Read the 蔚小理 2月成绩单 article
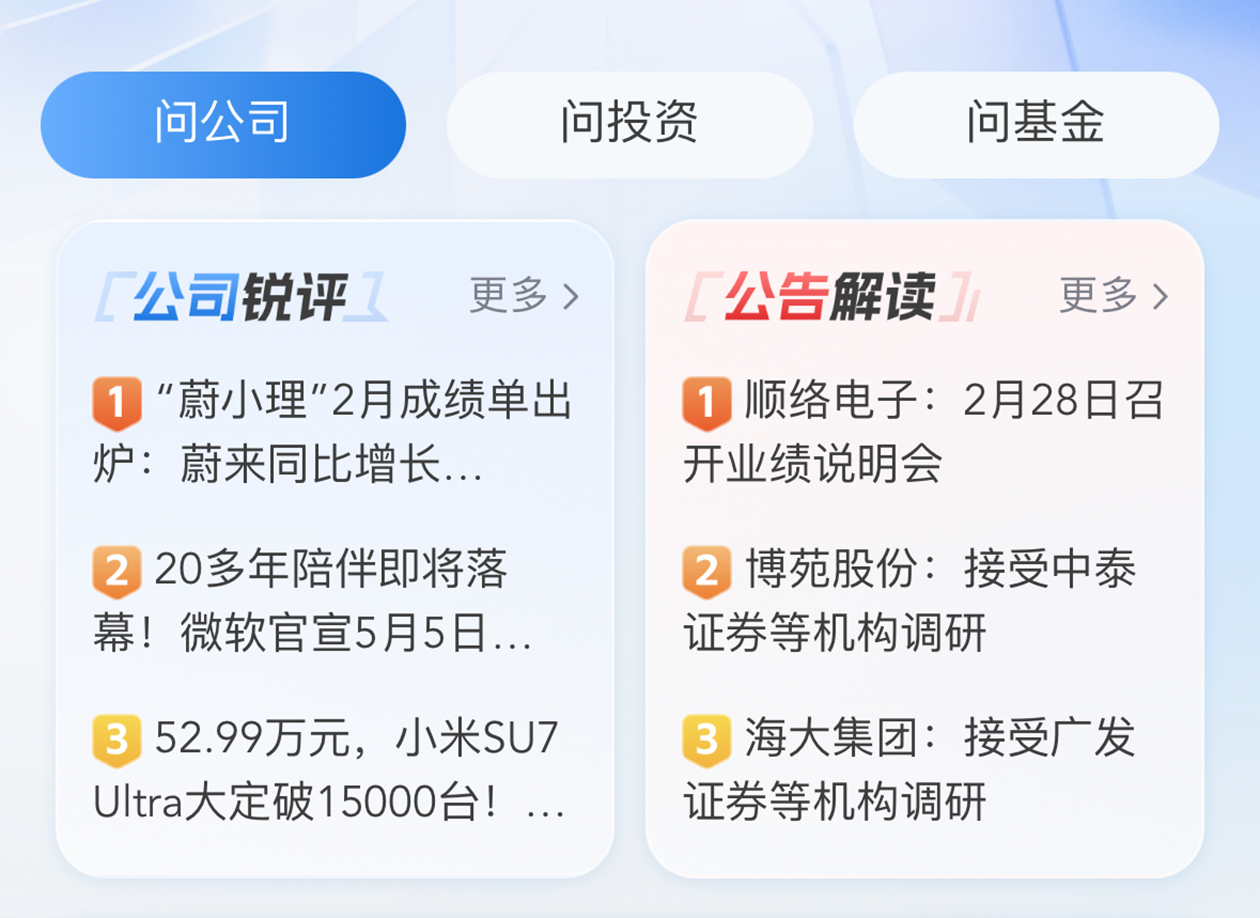Screen dimensions: 1260x918 [x=332, y=434]
